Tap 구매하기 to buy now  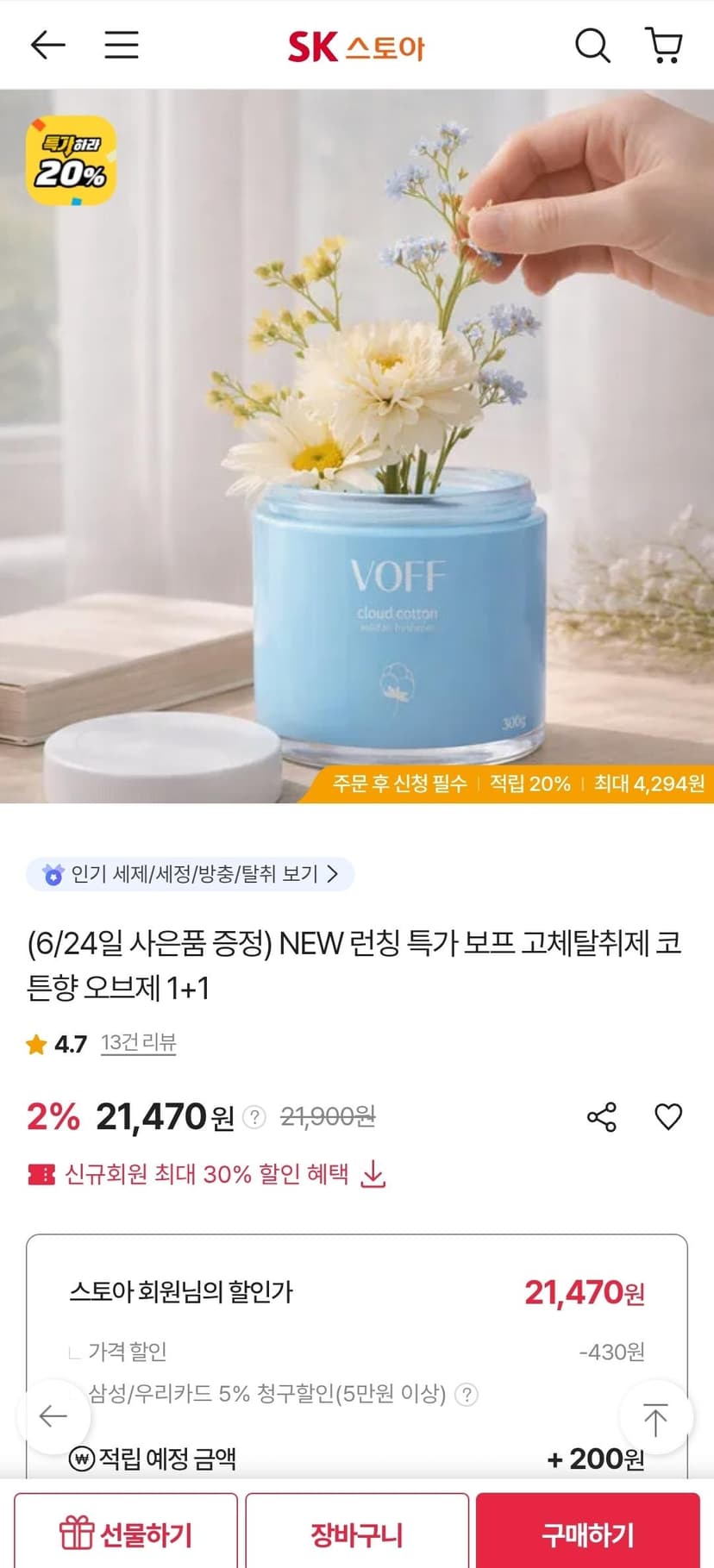tap(588, 1534)
